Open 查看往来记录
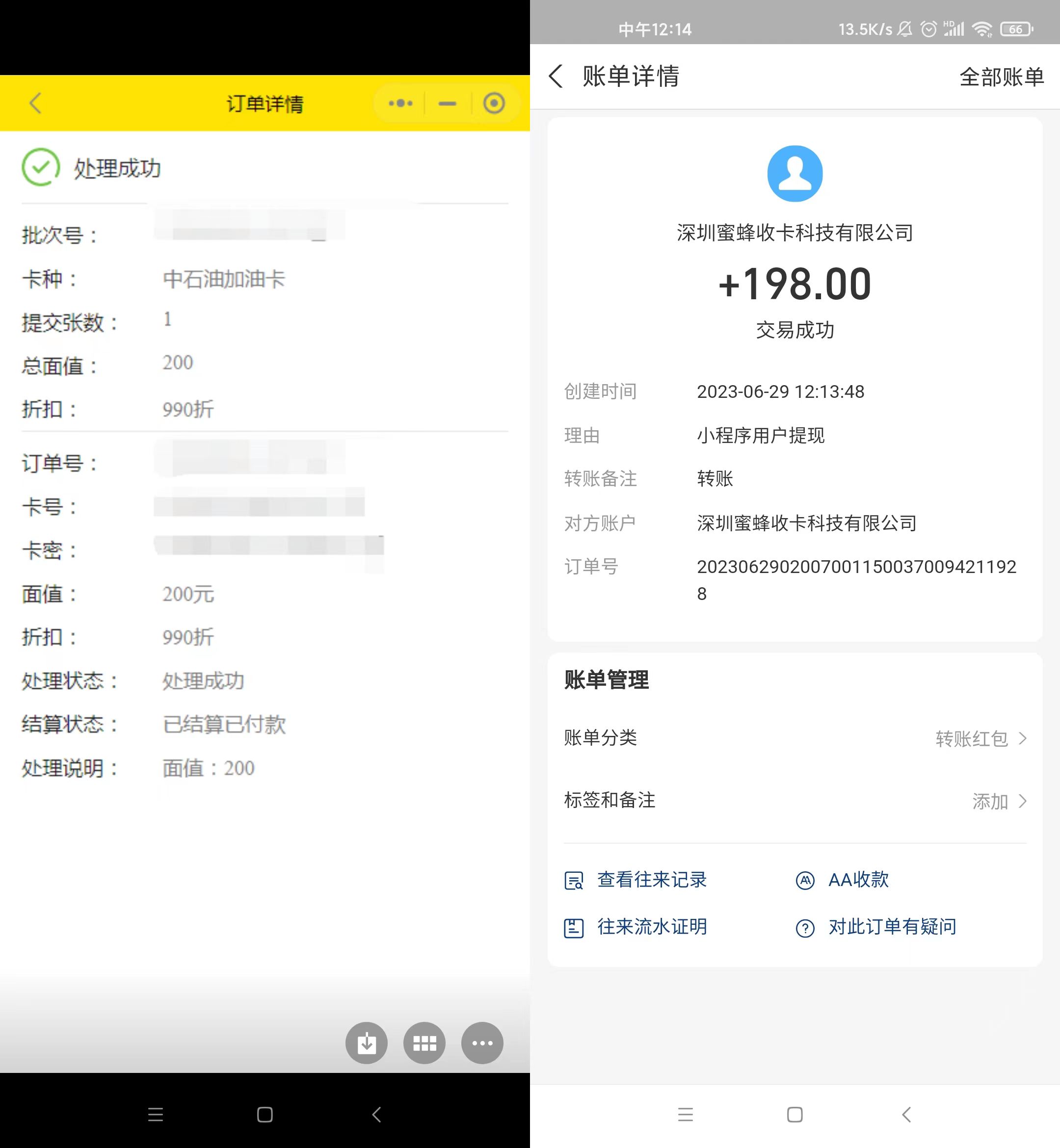The height and width of the screenshot is (1148, 1060). pyautogui.click(x=652, y=880)
